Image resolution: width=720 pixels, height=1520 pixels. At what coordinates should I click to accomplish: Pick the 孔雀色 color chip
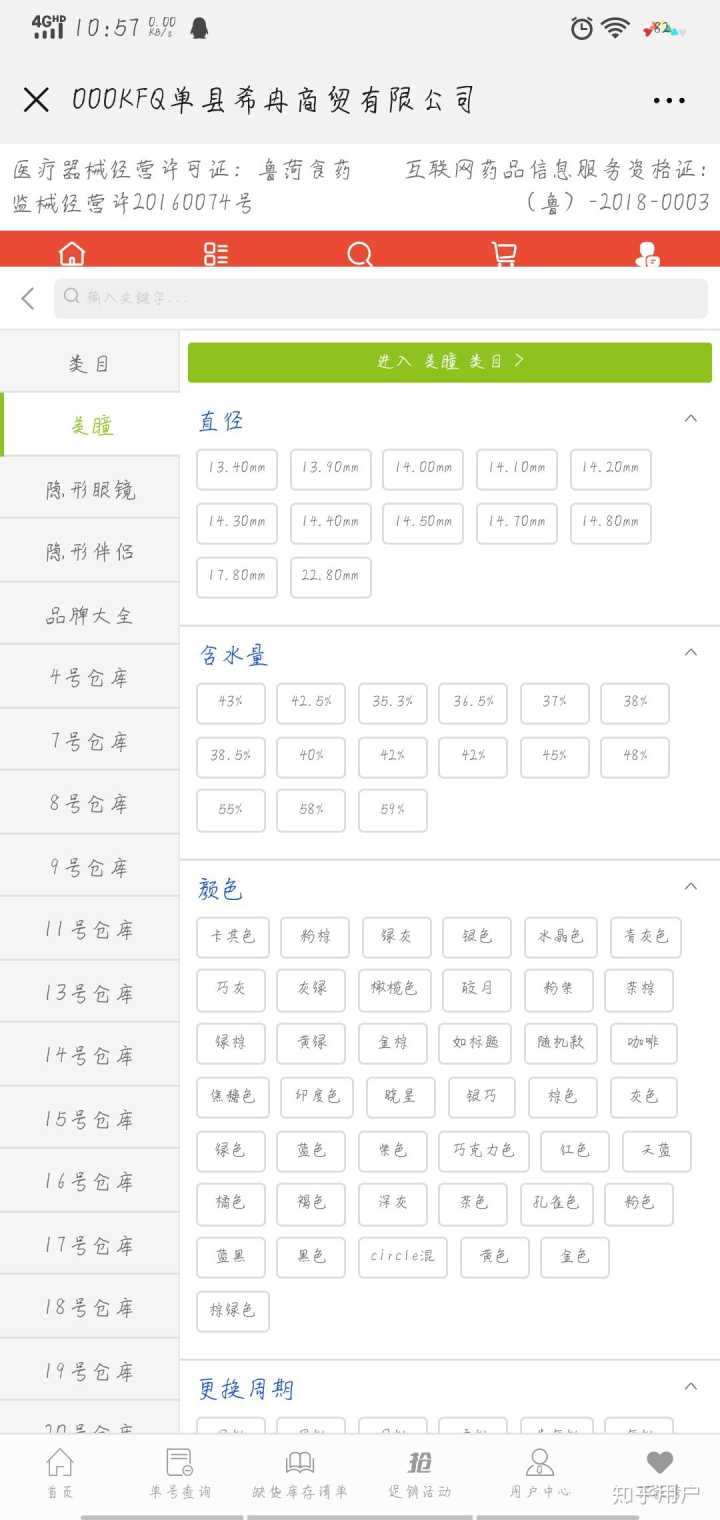coord(557,1203)
